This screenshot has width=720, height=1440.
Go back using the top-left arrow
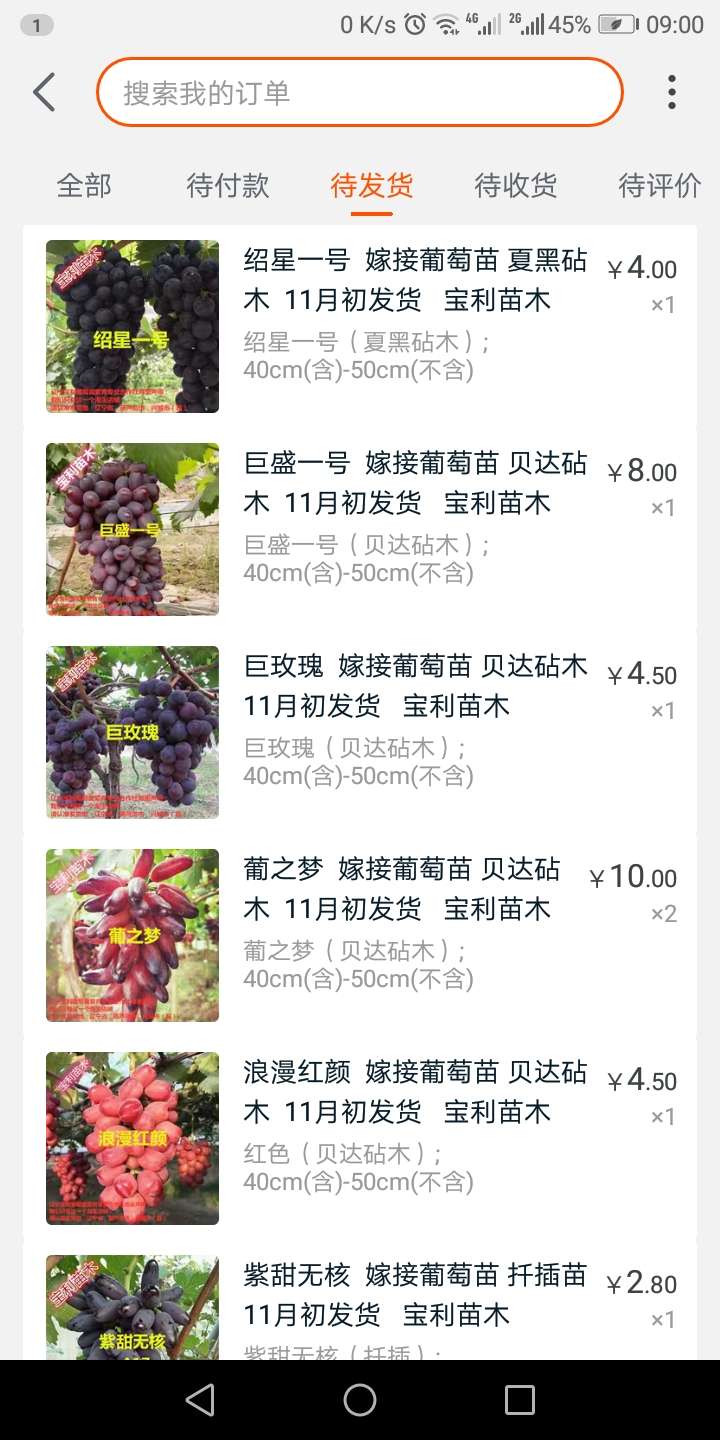[44, 92]
